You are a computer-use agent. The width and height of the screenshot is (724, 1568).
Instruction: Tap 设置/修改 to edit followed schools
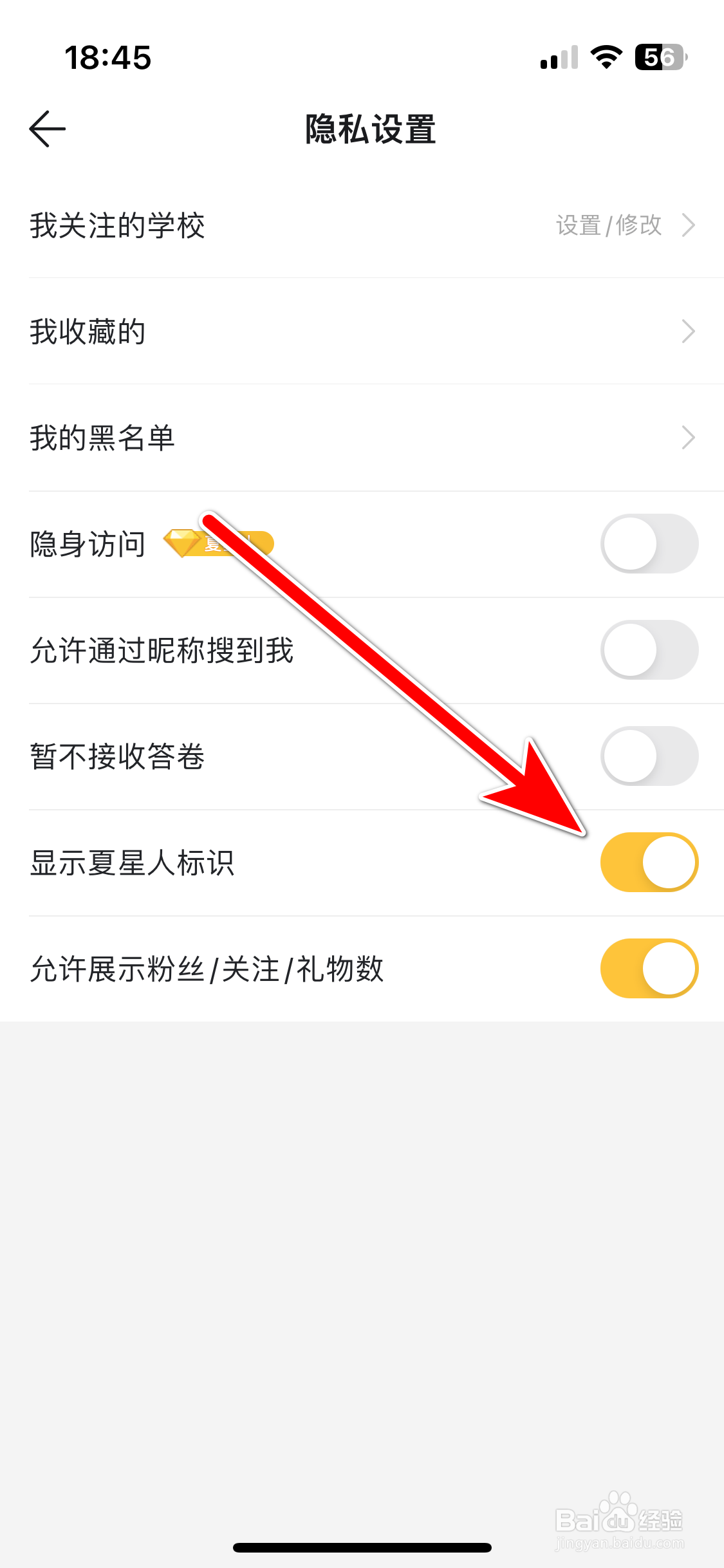point(609,225)
